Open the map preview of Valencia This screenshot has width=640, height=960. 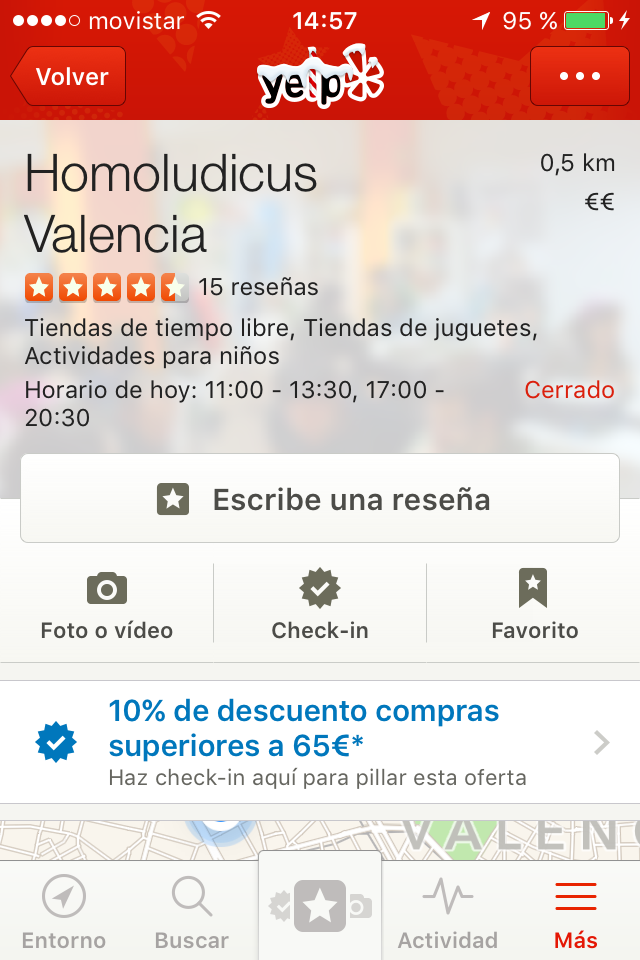[x=320, y=838]
